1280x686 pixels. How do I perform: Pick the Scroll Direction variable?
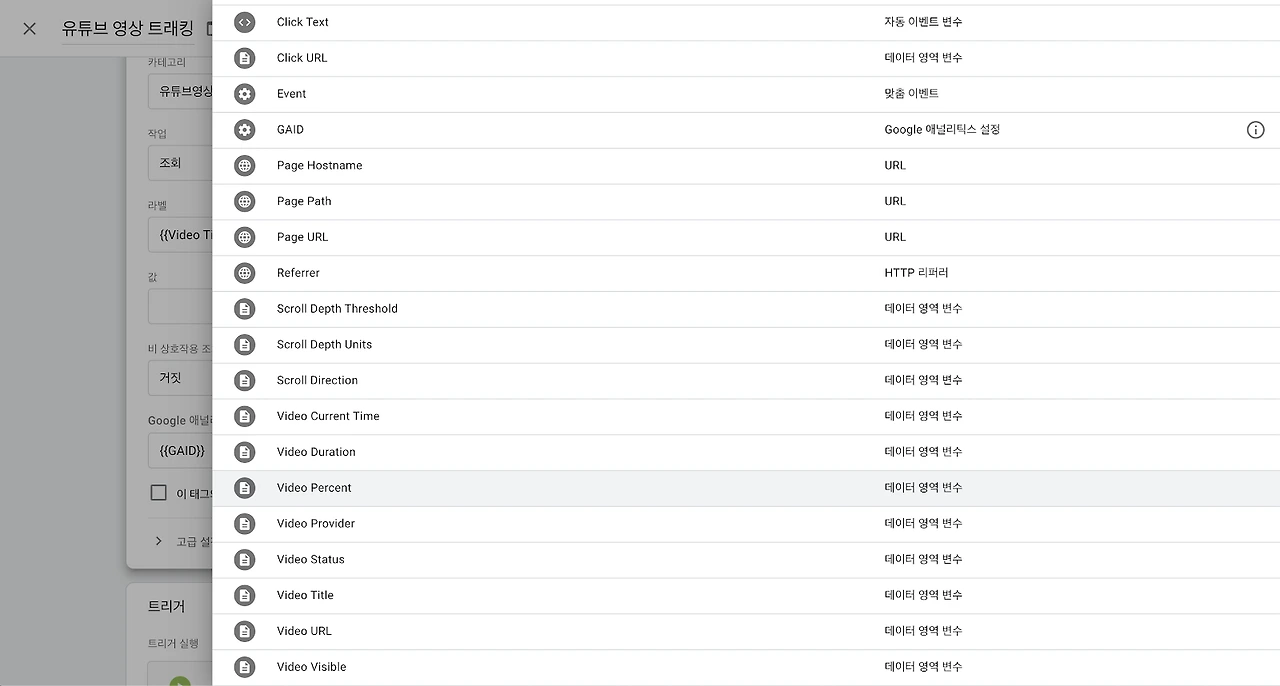746,381
